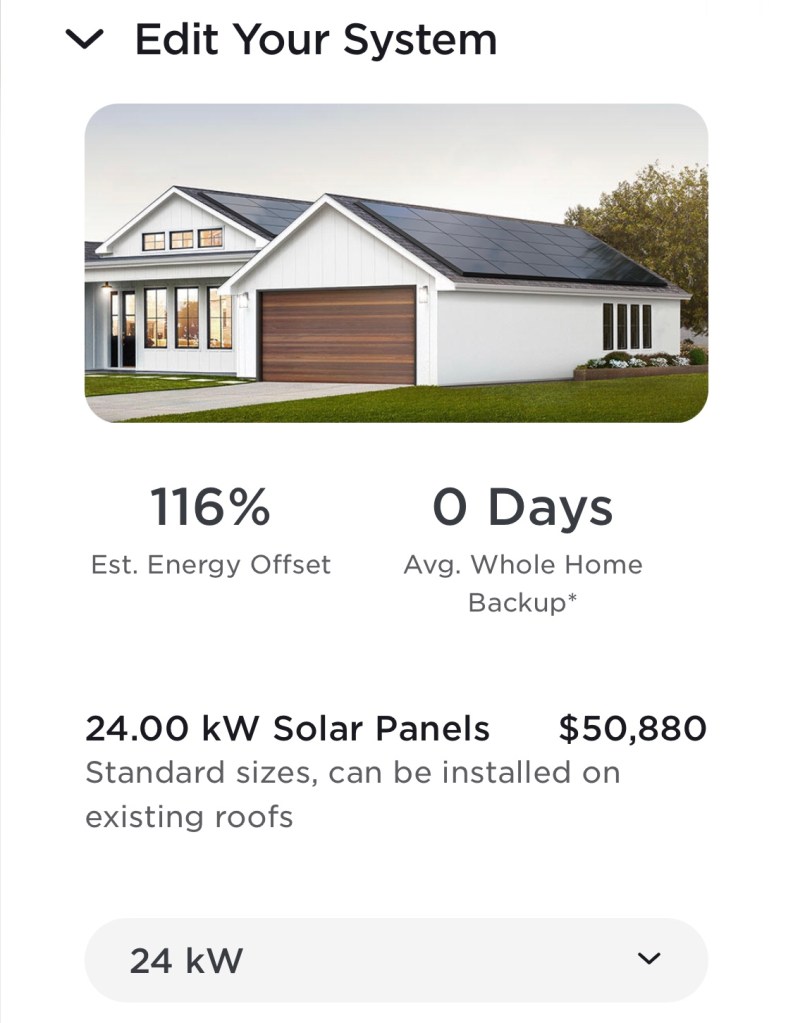Open the 24 kW system size dropdown

pos(396,960)
